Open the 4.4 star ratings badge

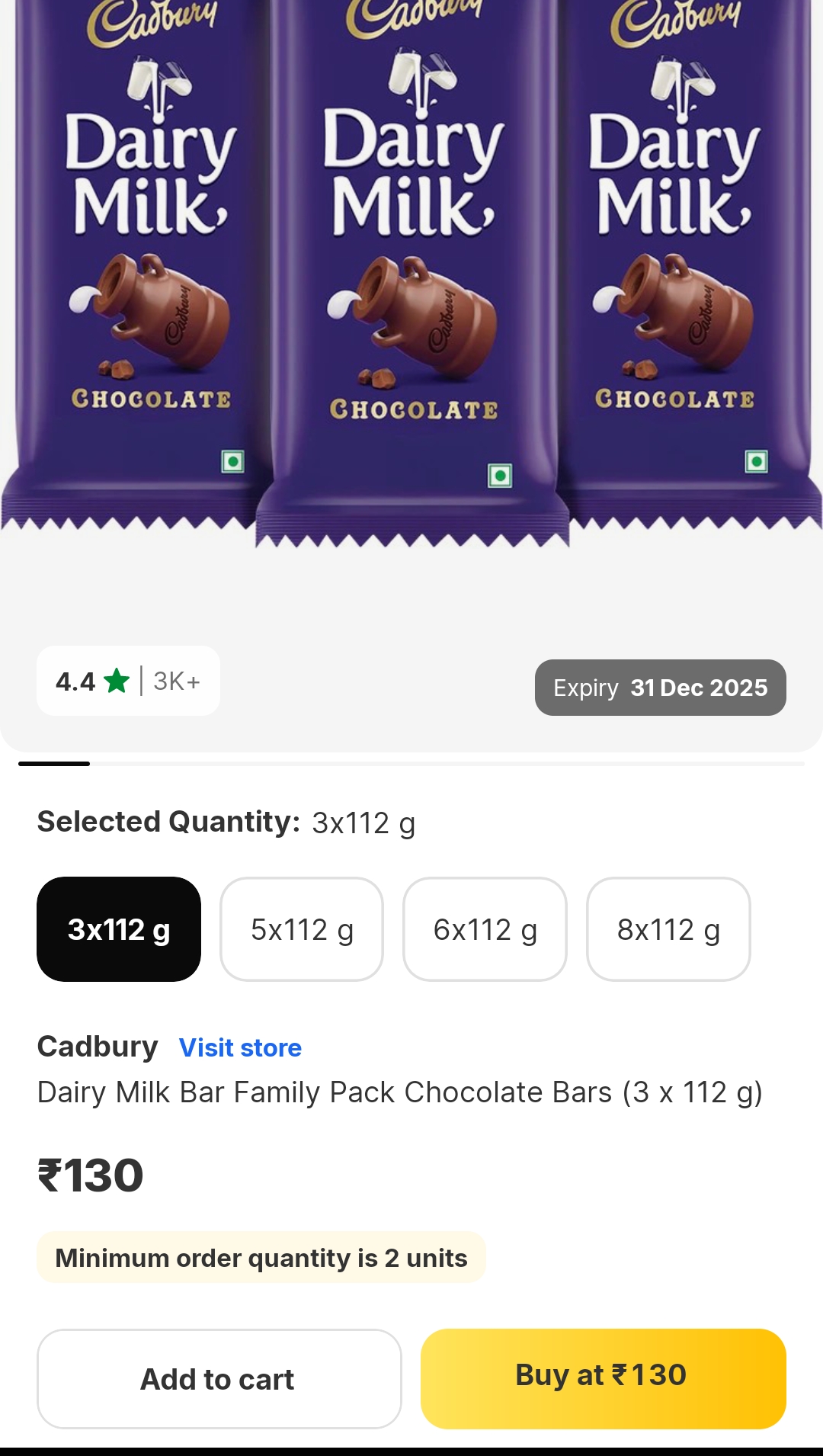click(x=128, y=681)
